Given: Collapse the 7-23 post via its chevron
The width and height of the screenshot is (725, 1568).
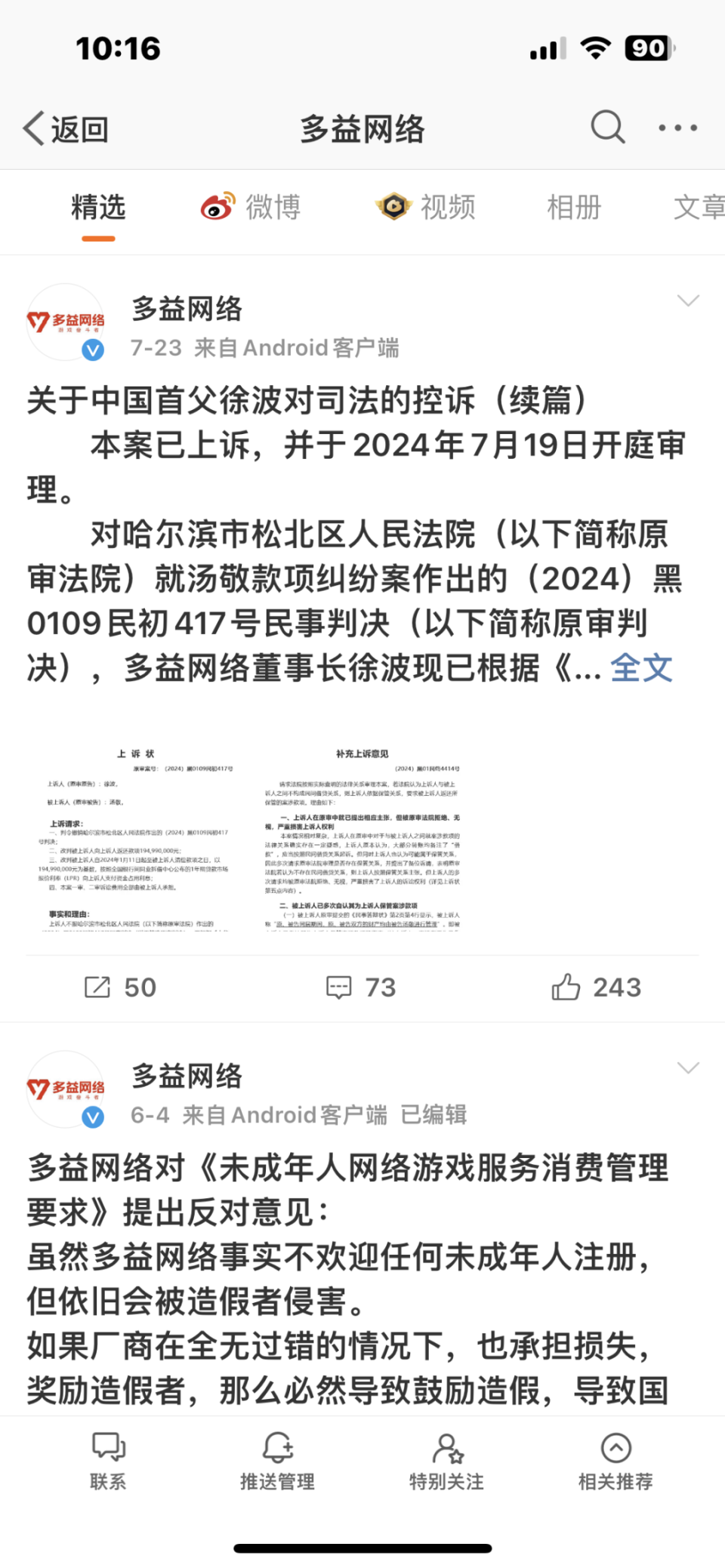Looking at the screenshot, I should coord(688,300).
